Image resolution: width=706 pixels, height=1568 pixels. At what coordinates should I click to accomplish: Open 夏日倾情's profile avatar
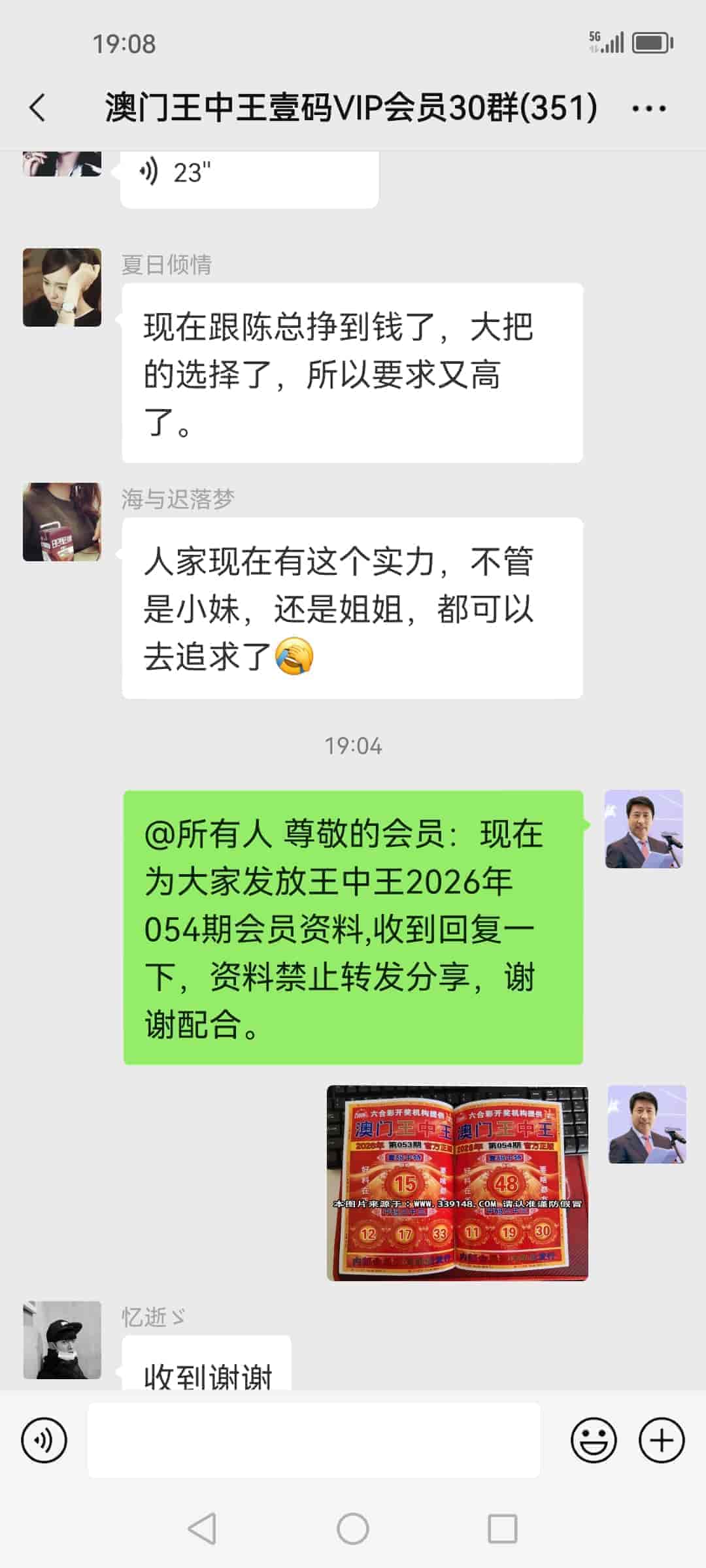point(62,287)
